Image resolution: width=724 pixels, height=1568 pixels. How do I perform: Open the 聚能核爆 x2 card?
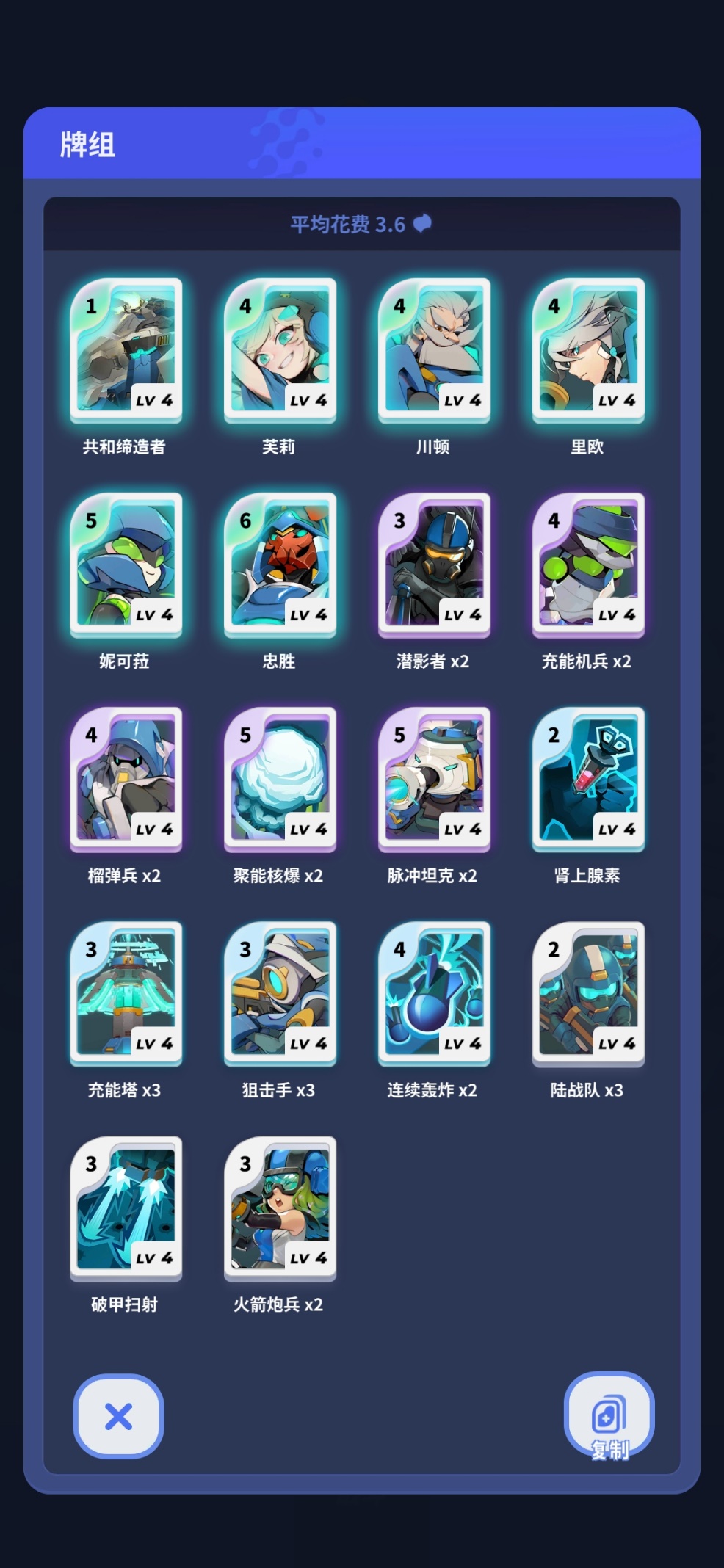pos(280,779)
